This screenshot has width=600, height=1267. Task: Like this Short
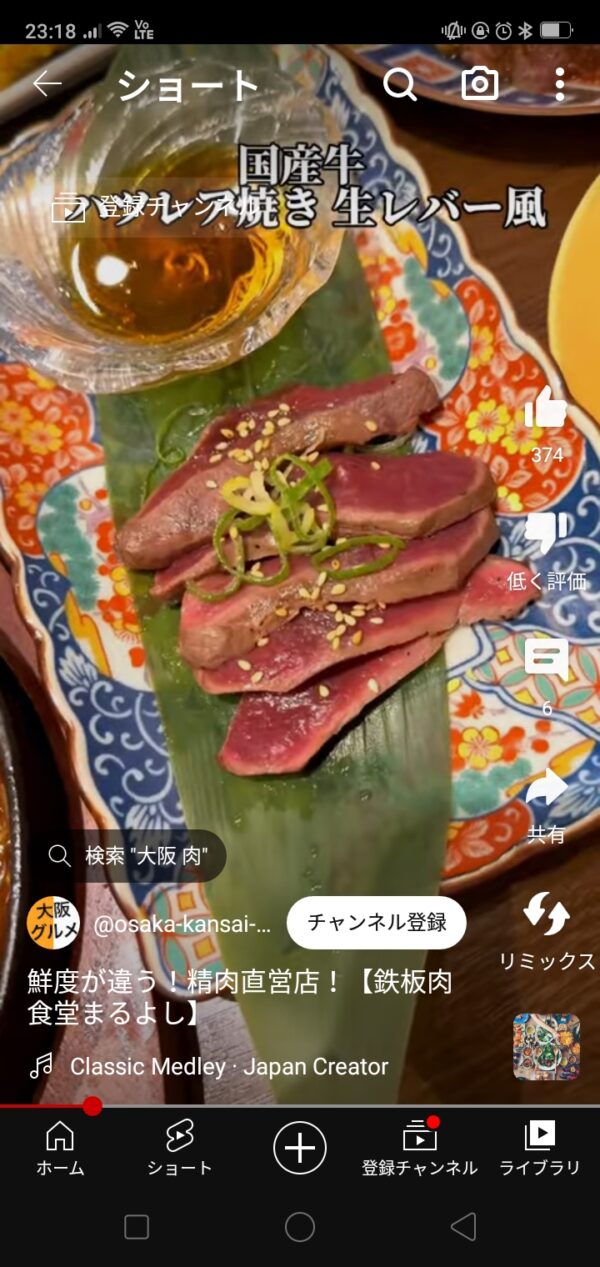[546, 409]
